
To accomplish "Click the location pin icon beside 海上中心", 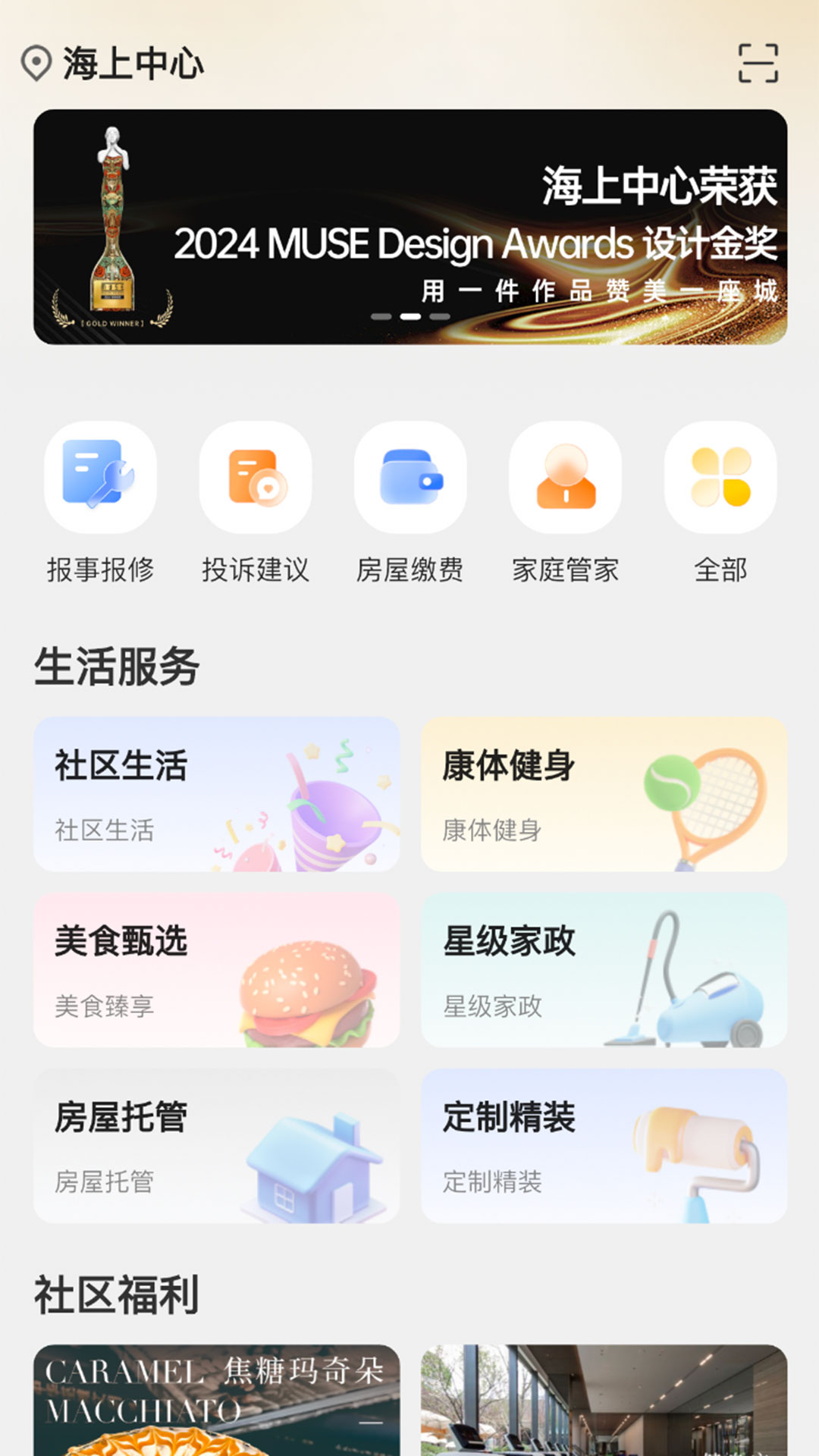I will coord(36,64).
